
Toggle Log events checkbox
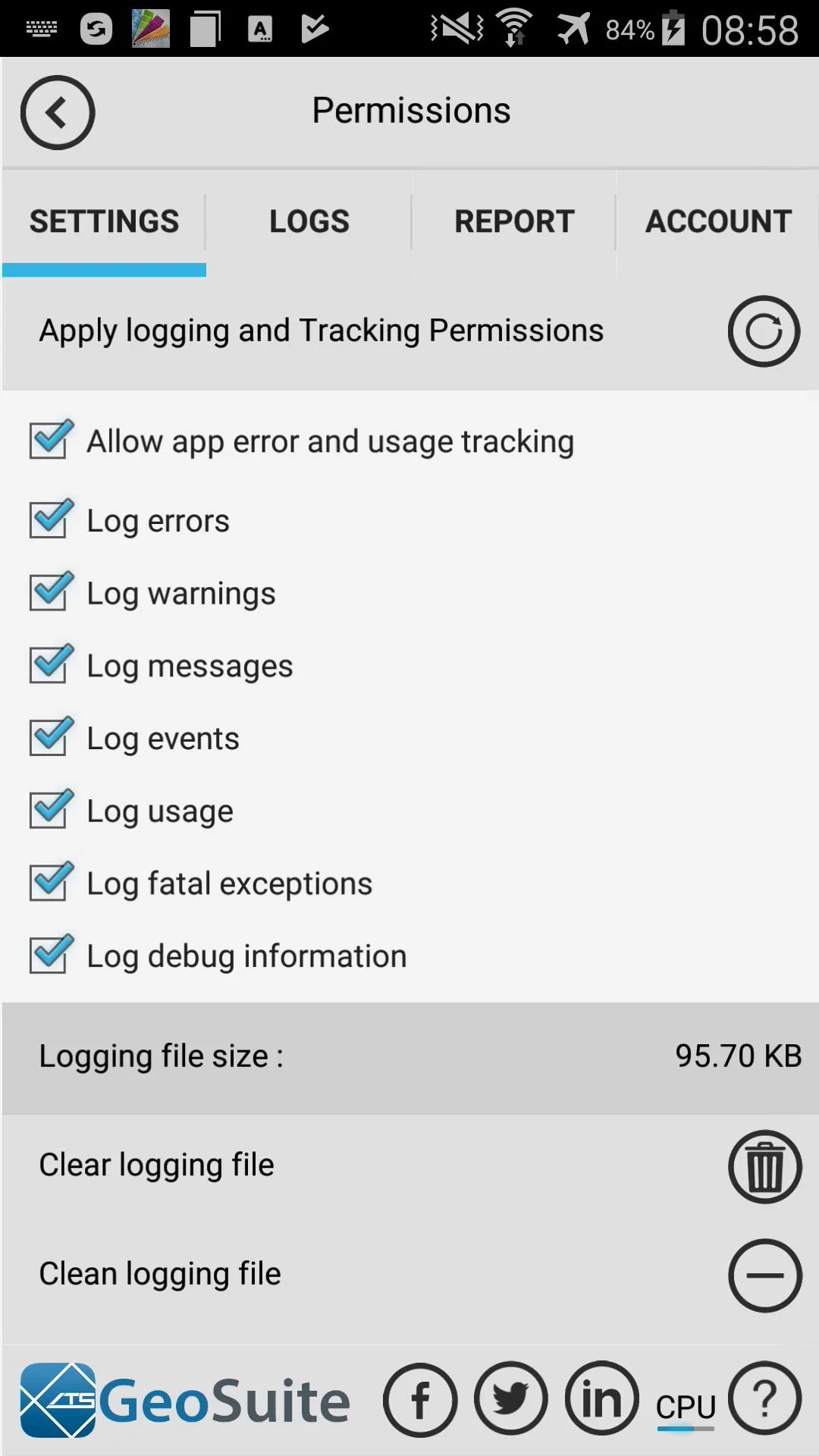coord(52,737)
